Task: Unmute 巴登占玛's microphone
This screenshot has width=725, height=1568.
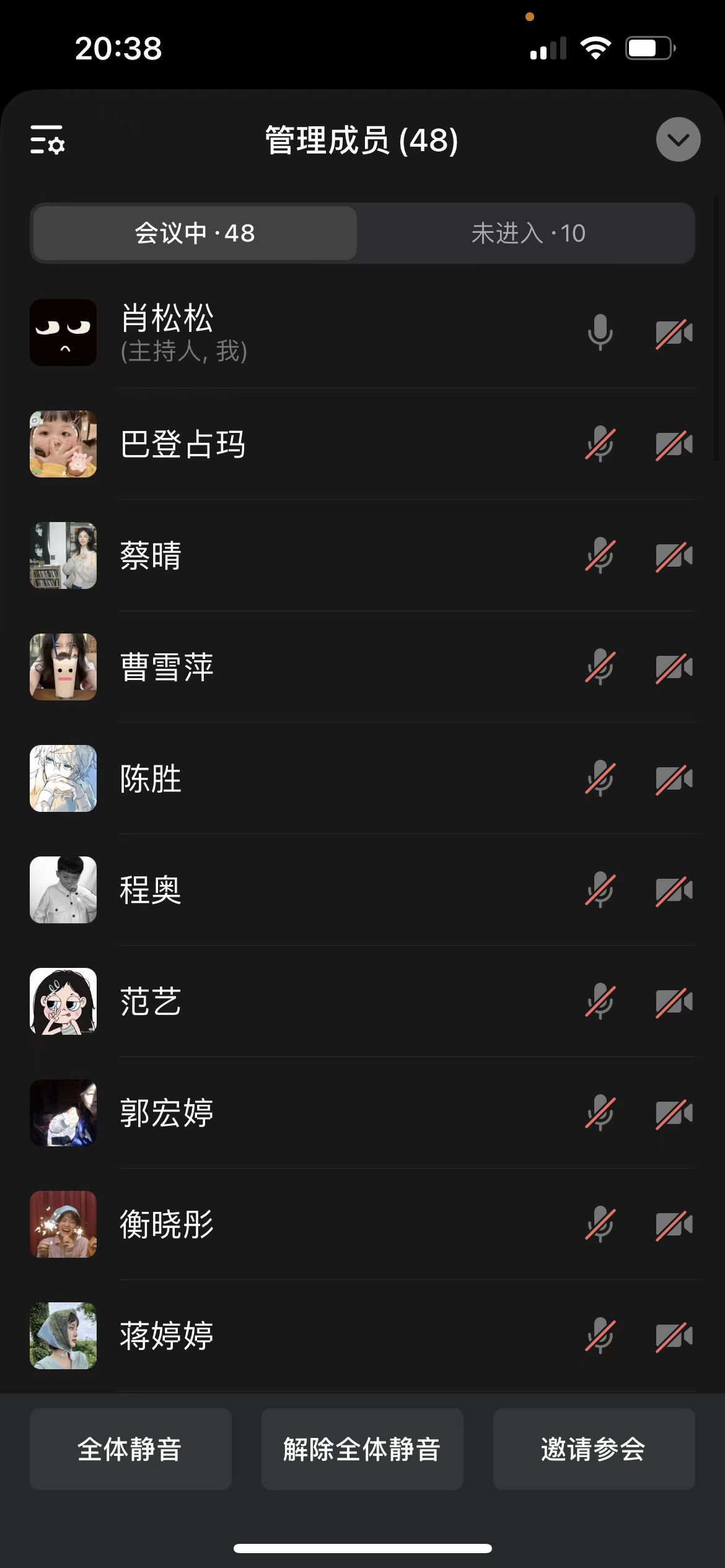Action: (600, 444)
